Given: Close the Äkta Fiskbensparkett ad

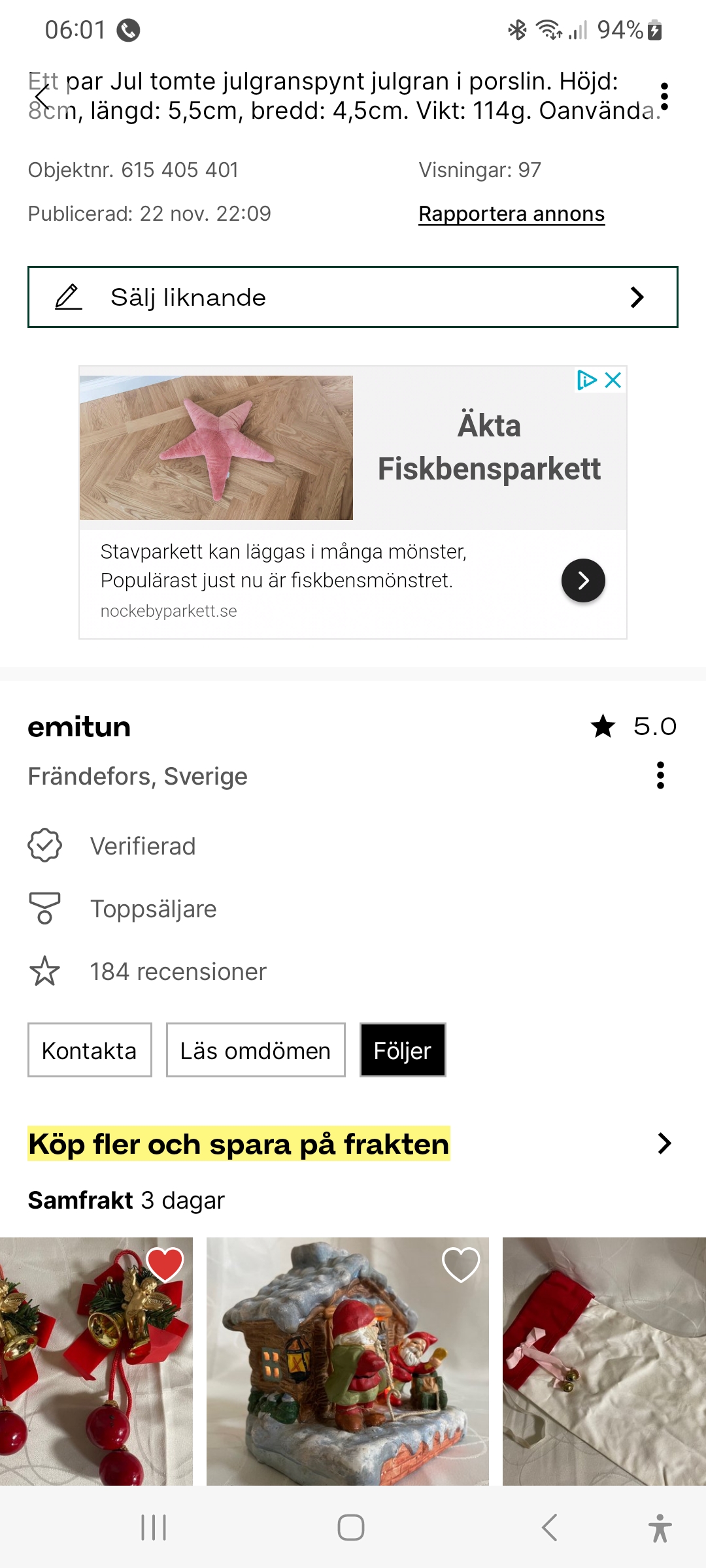Looking at the screenshot, I should tap(613, 380).
